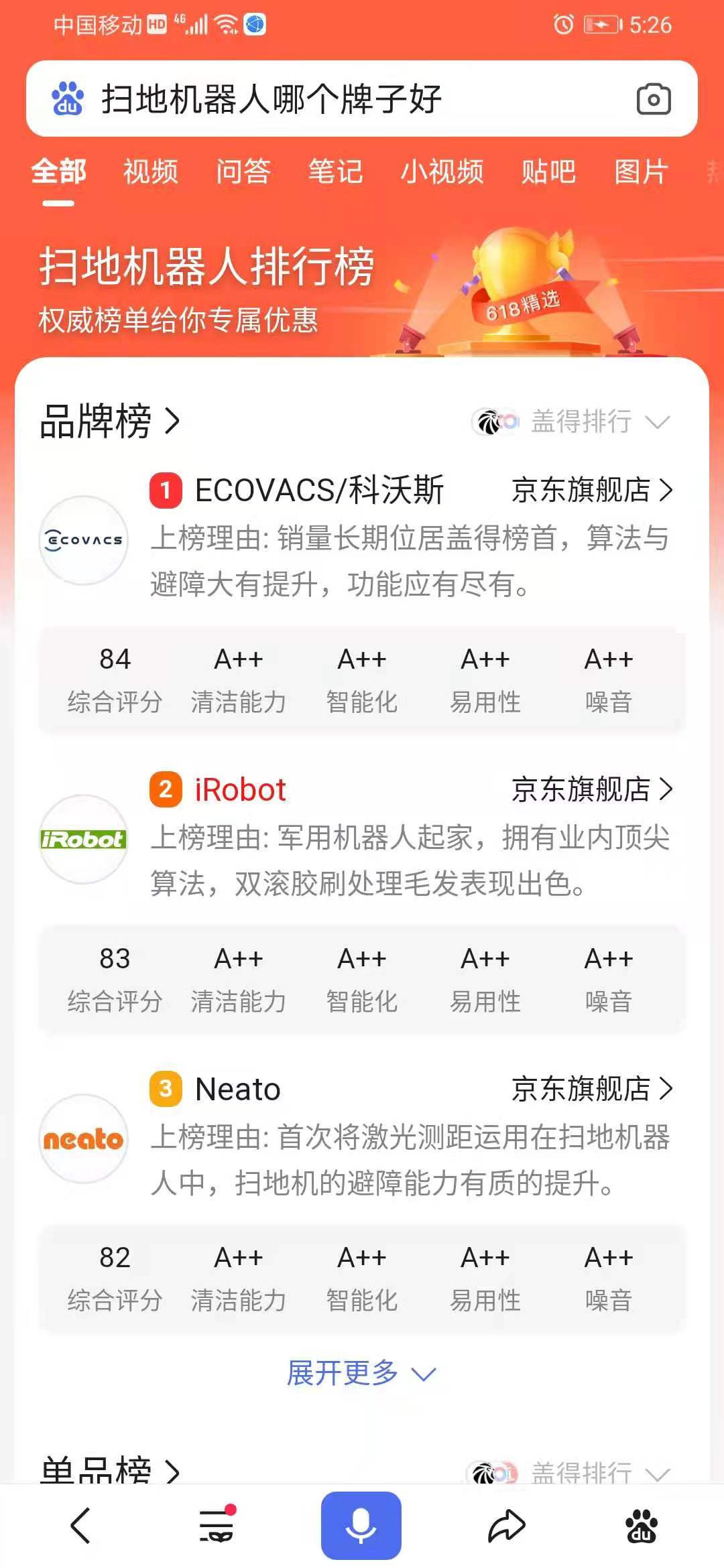This screenshot has height=1568, width=724.
Task: Start voice search with the microphone button
Action: (361, 1525)
